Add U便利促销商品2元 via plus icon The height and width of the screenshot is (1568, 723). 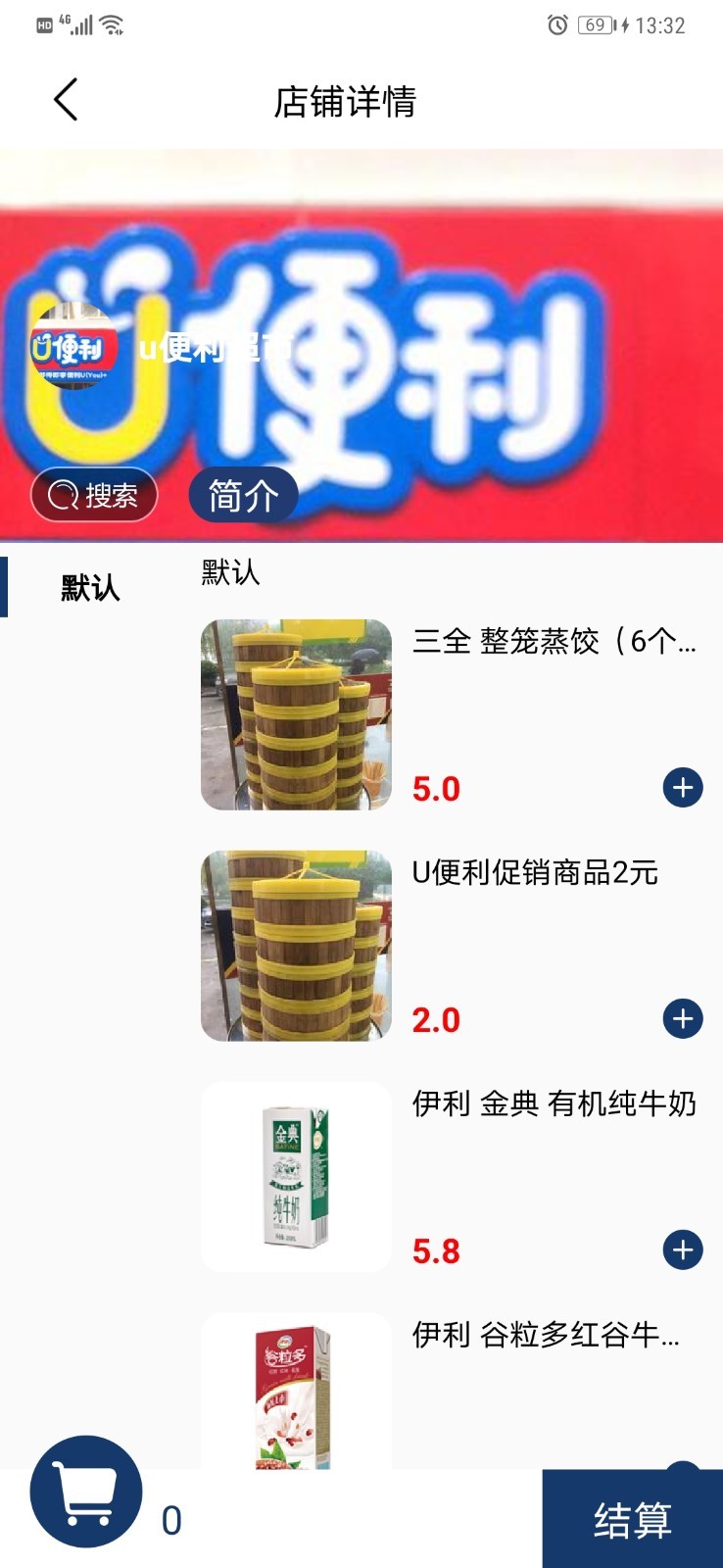(x=683, y=1018)
